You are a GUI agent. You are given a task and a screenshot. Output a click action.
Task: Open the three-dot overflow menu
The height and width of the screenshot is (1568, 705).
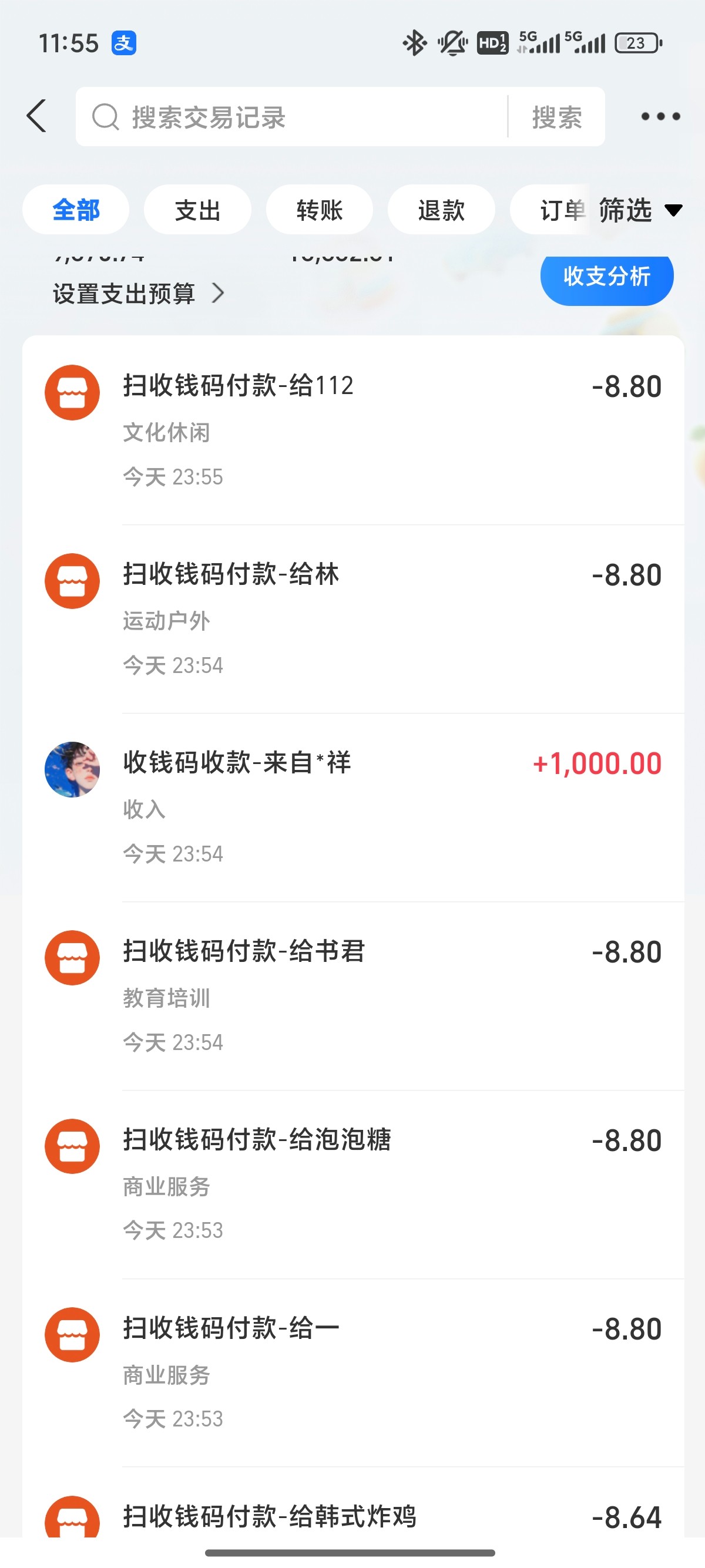click(660, 116)
